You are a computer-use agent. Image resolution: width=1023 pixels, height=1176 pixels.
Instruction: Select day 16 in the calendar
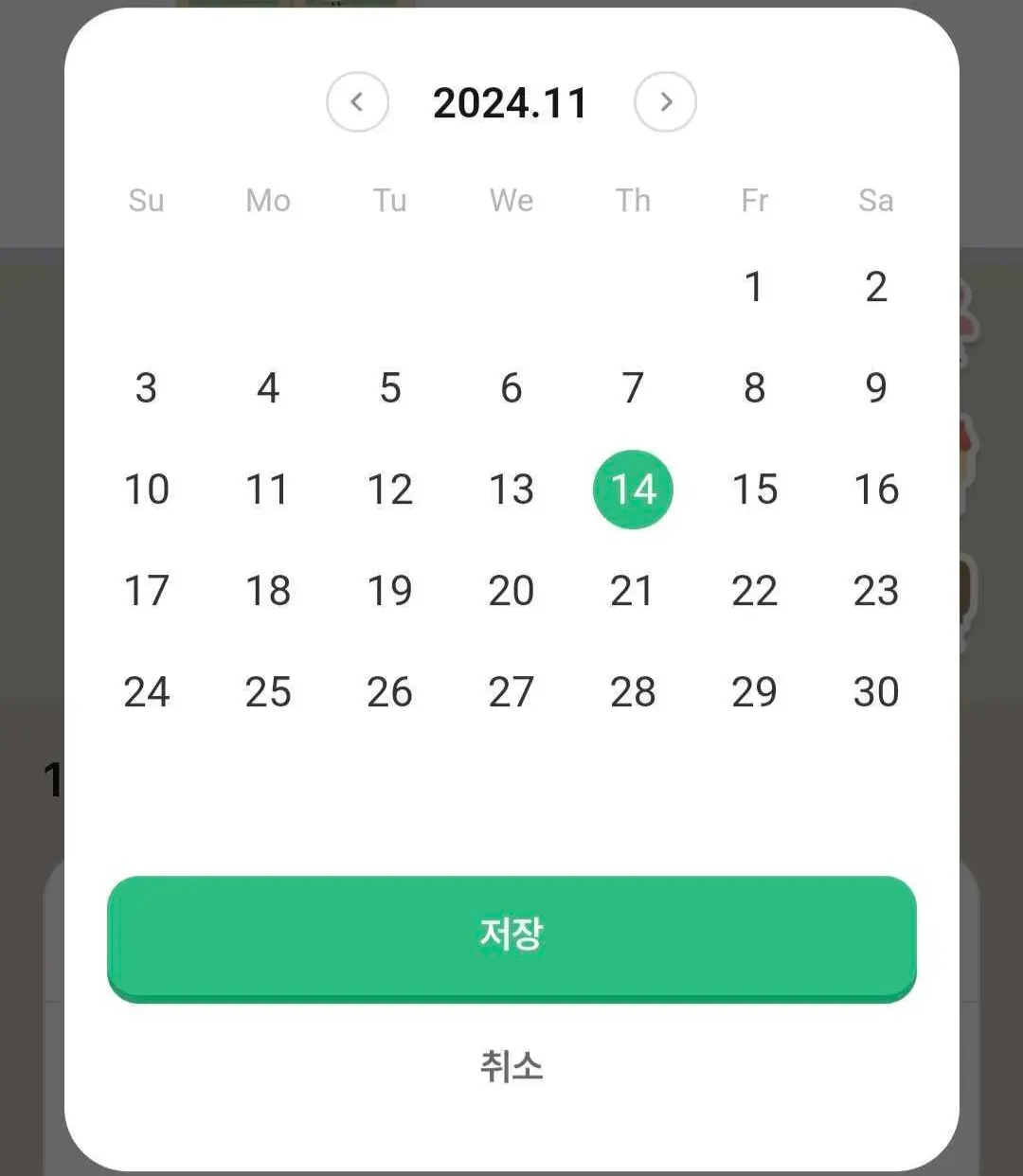(x=876, y=490)
